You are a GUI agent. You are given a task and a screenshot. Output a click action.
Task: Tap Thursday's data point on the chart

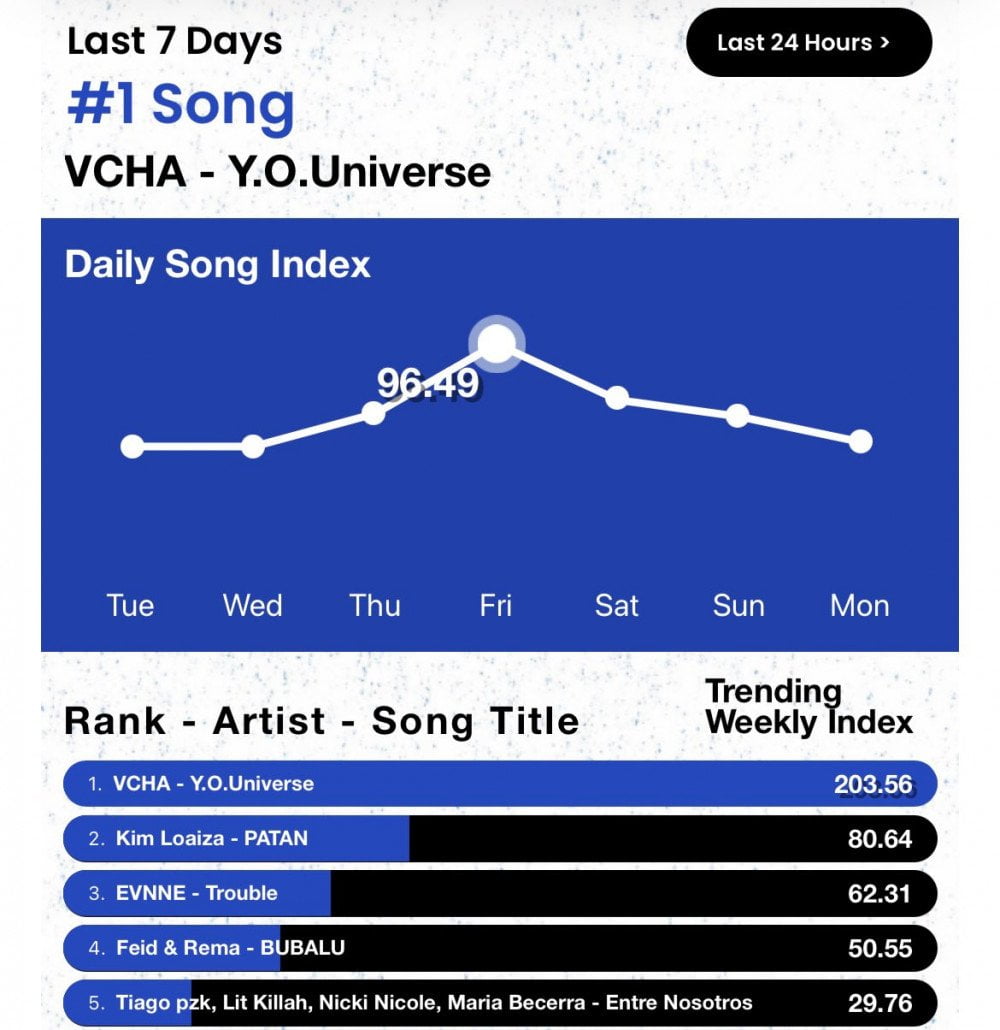tap(373, 413)
